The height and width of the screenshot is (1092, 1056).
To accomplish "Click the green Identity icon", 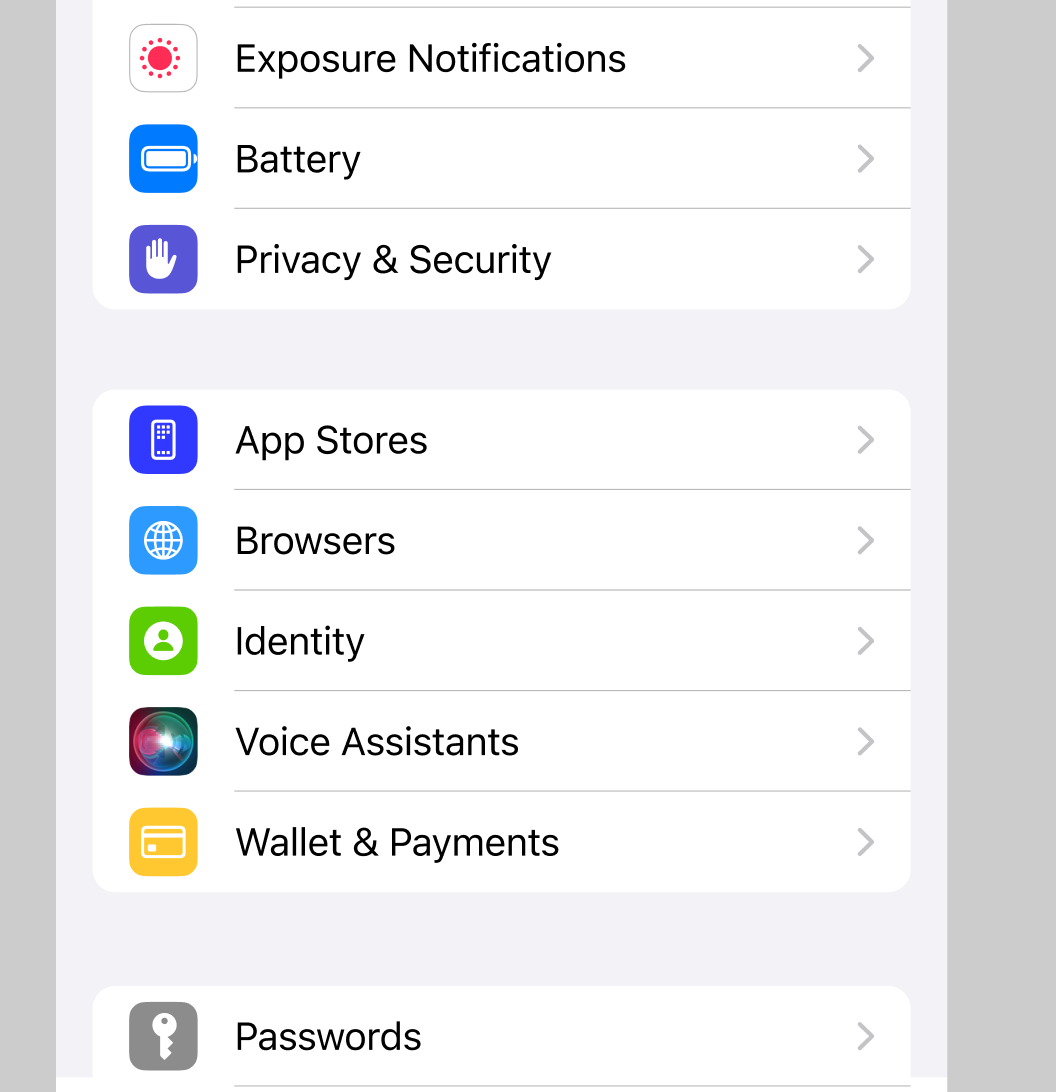I will pos(163,641).
